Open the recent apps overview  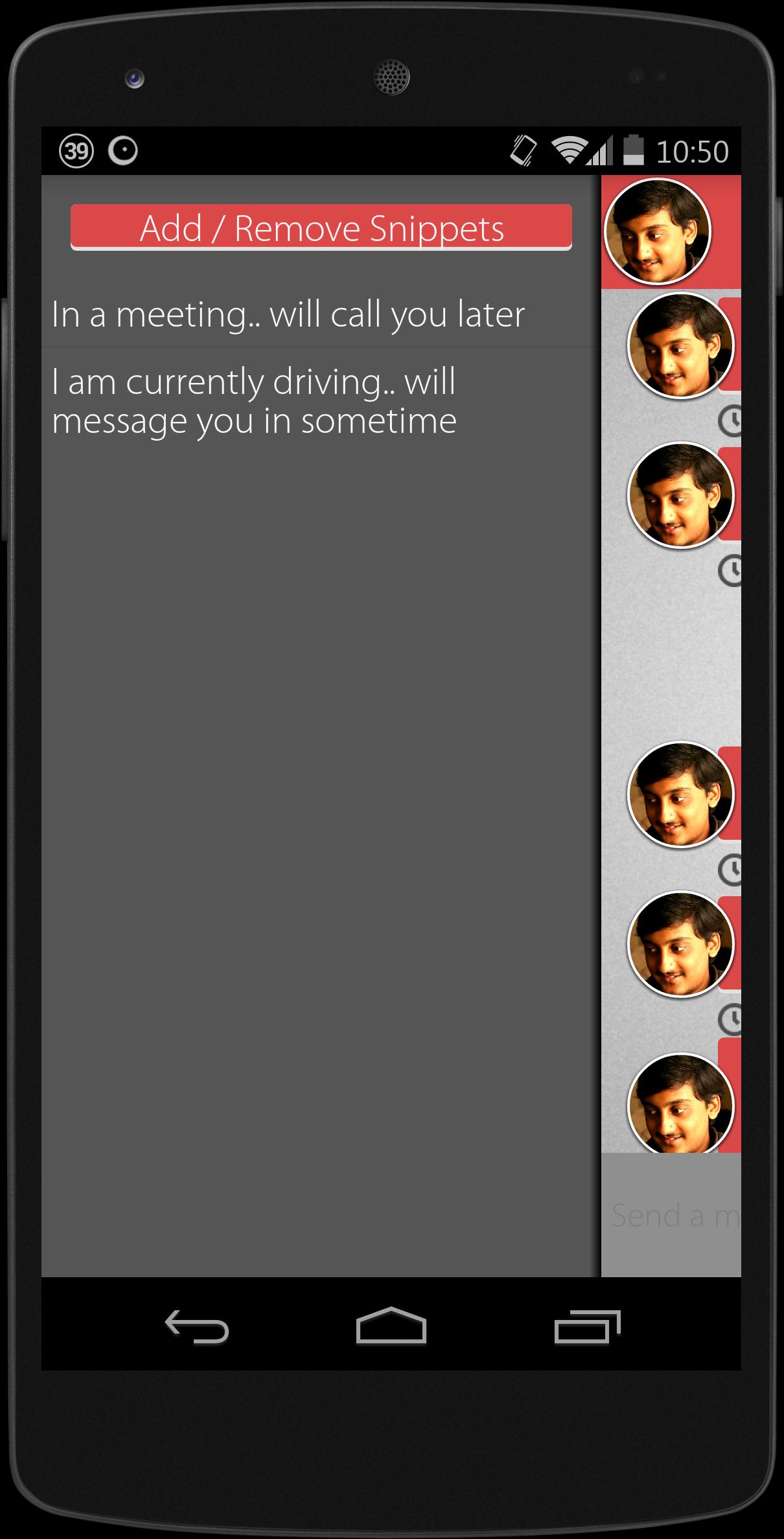587,1326
